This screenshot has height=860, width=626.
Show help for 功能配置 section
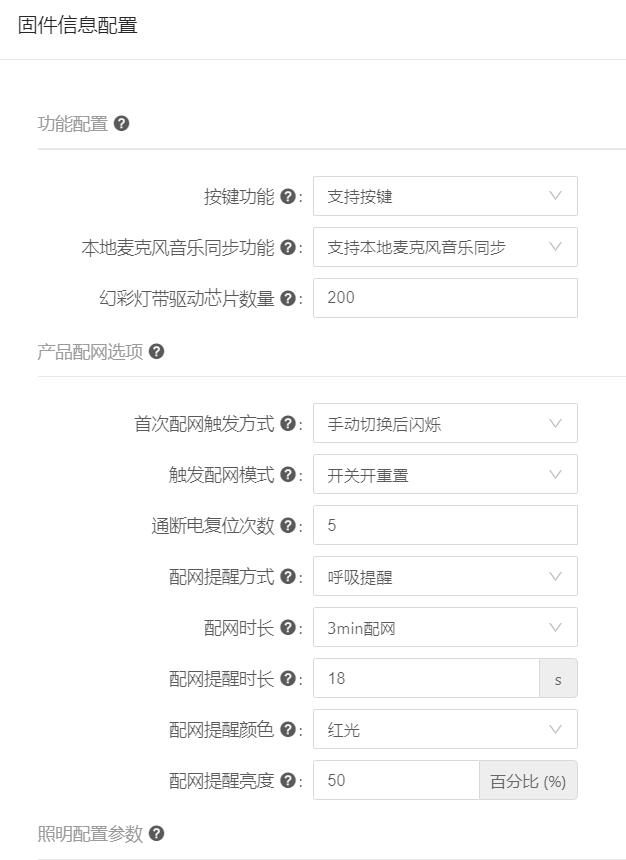[x=122, y=124]
